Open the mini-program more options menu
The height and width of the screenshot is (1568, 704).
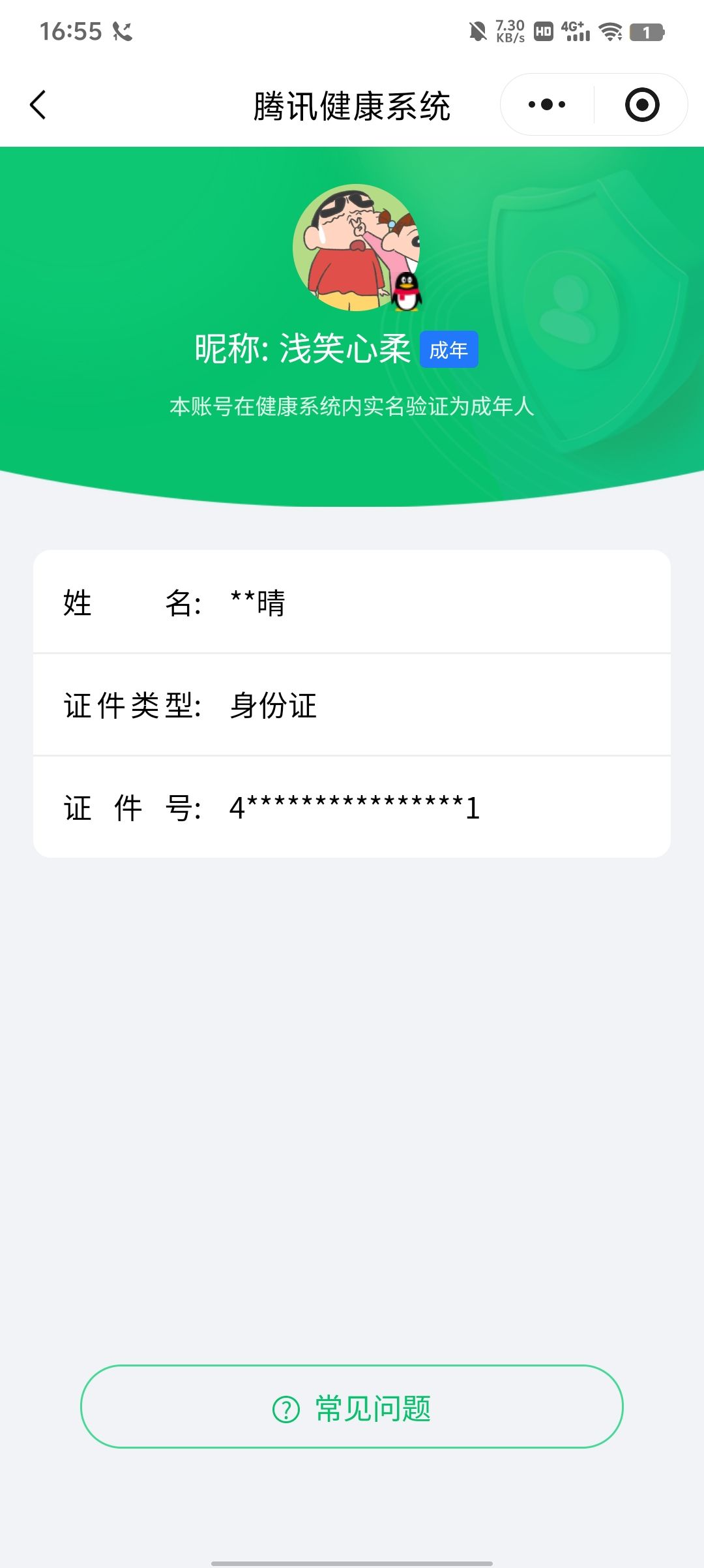(x=548, y=104)
